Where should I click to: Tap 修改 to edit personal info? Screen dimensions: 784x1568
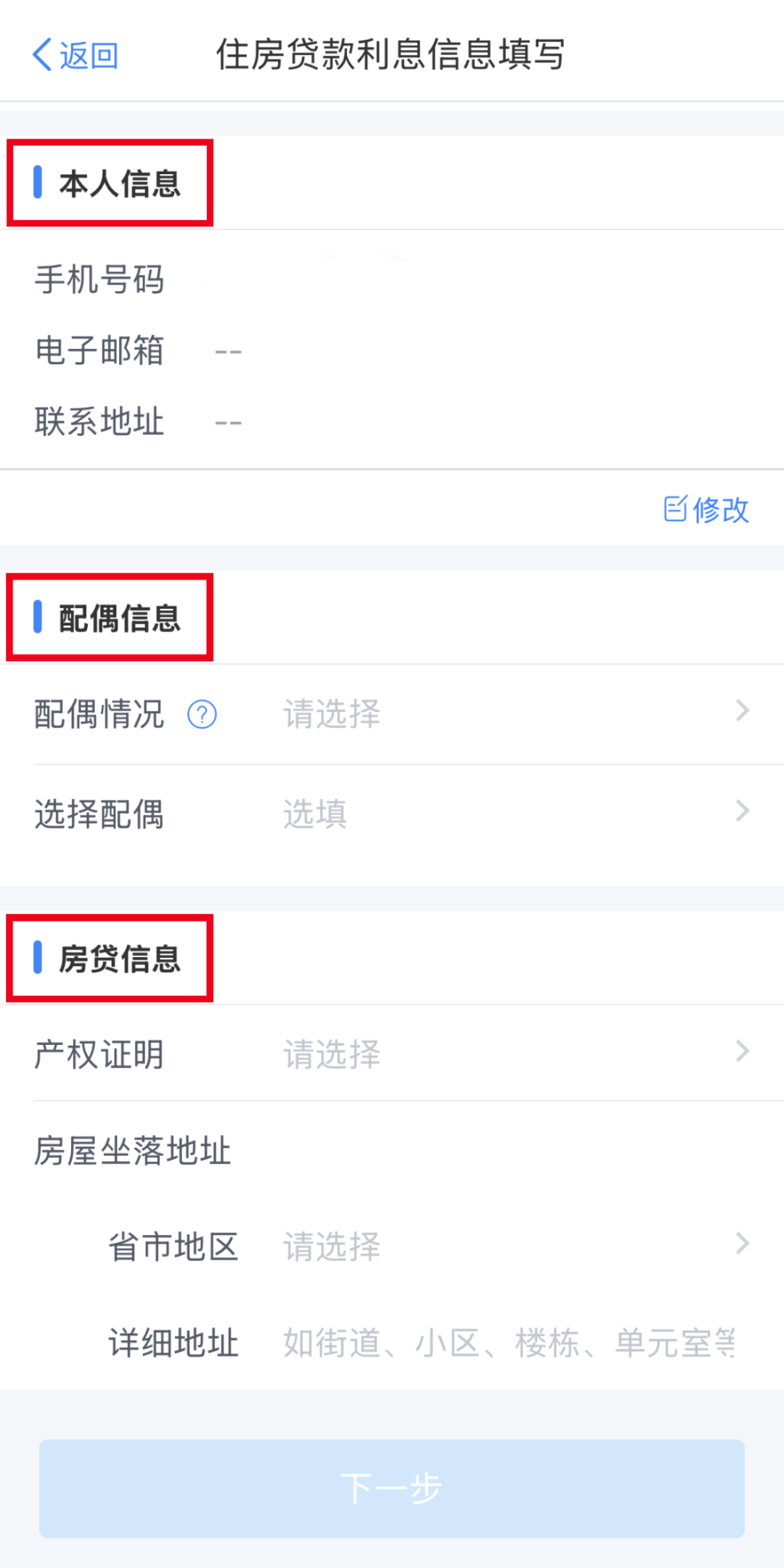706,509
